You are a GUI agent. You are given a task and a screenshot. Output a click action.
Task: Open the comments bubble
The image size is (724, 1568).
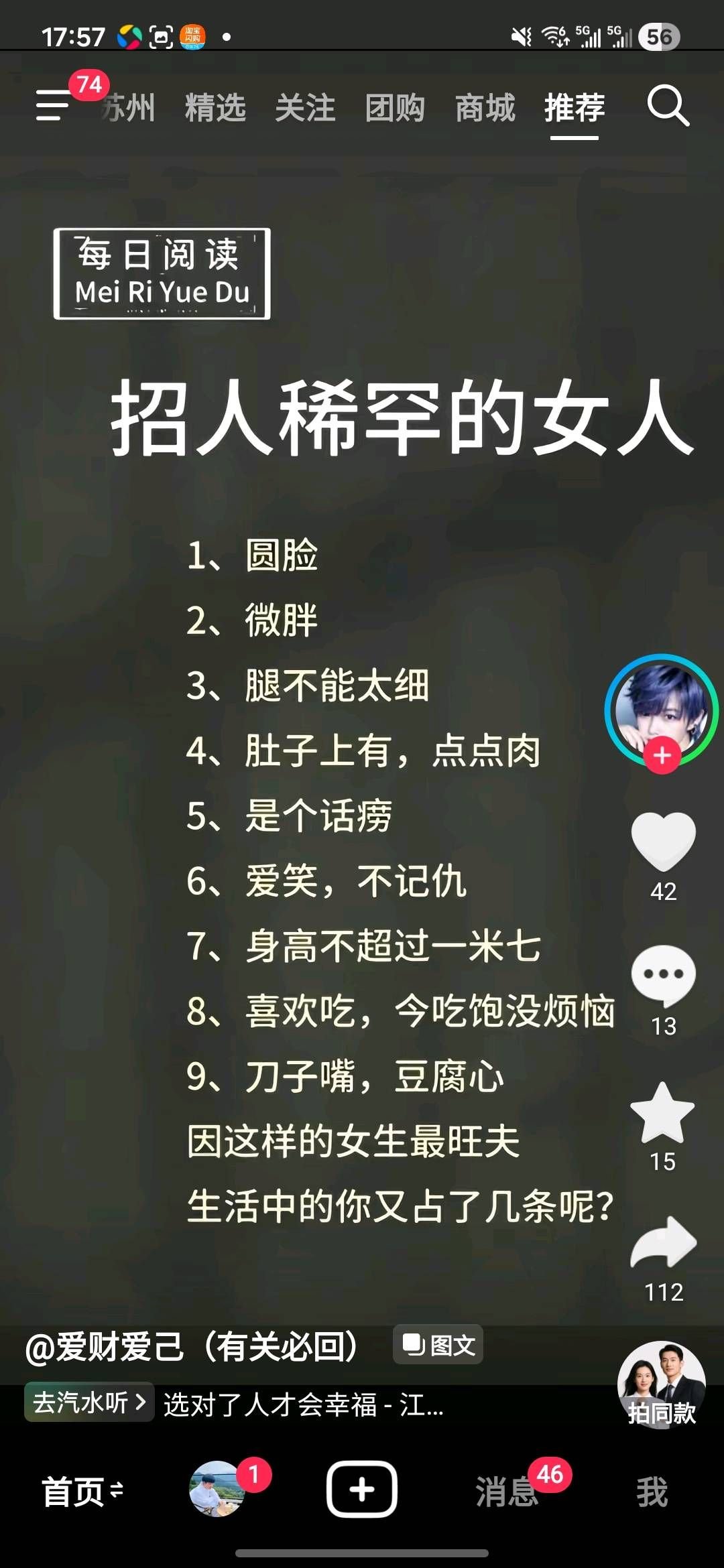click(x=663, y=976)
